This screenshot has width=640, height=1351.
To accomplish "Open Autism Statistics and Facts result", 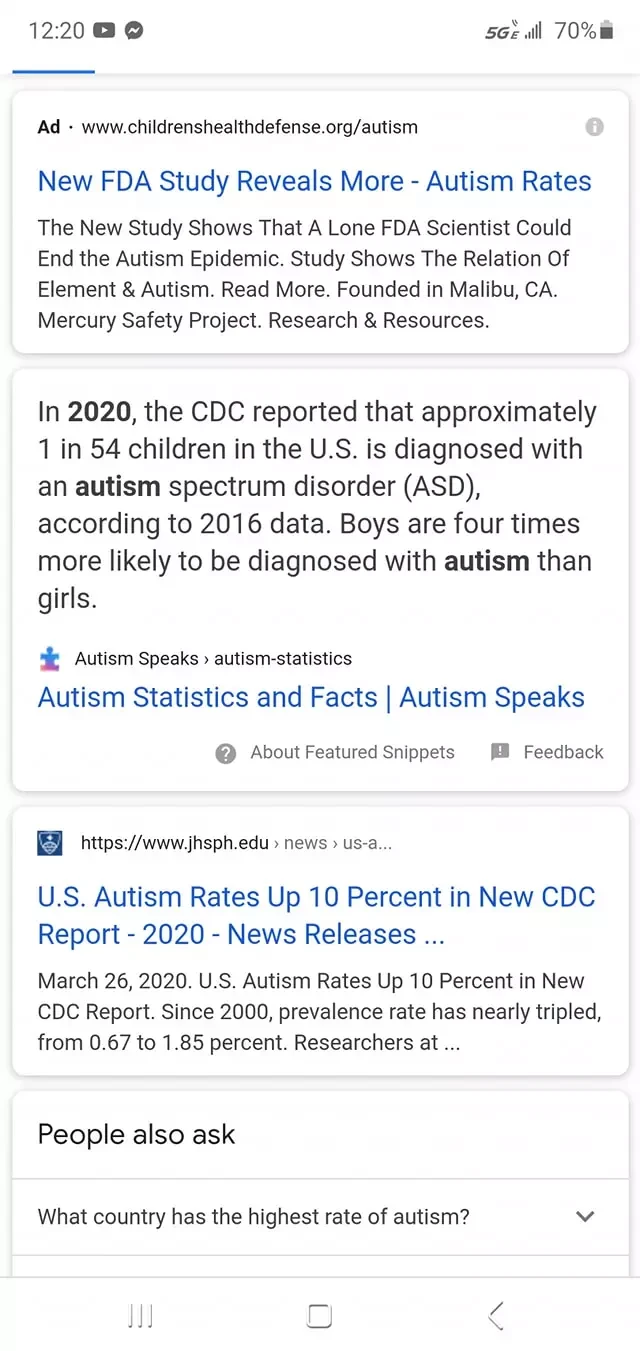I will pos(311,697).
